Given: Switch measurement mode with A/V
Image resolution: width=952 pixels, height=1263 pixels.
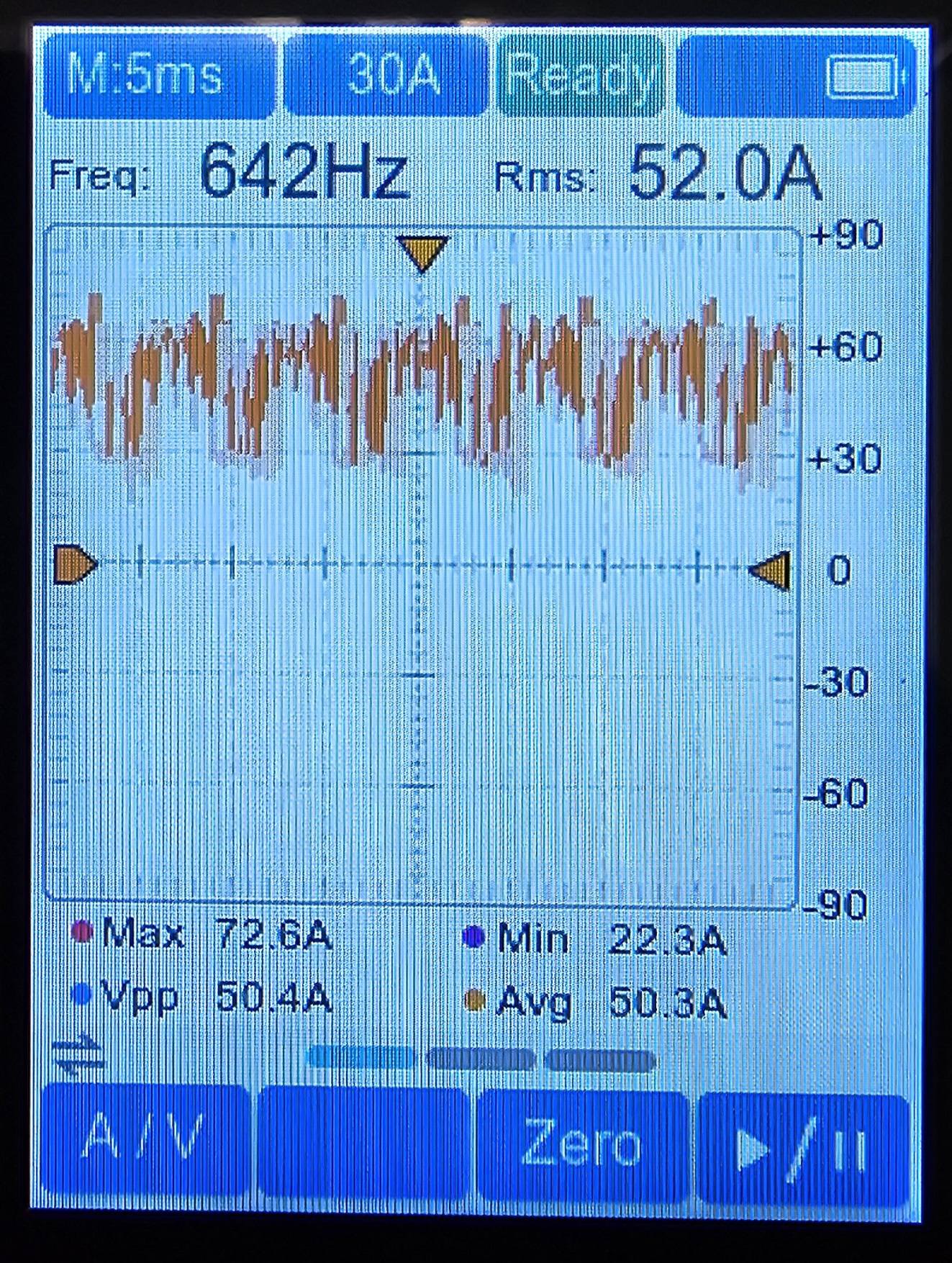Looking at the screenshot, I should tap(145, 1141).
